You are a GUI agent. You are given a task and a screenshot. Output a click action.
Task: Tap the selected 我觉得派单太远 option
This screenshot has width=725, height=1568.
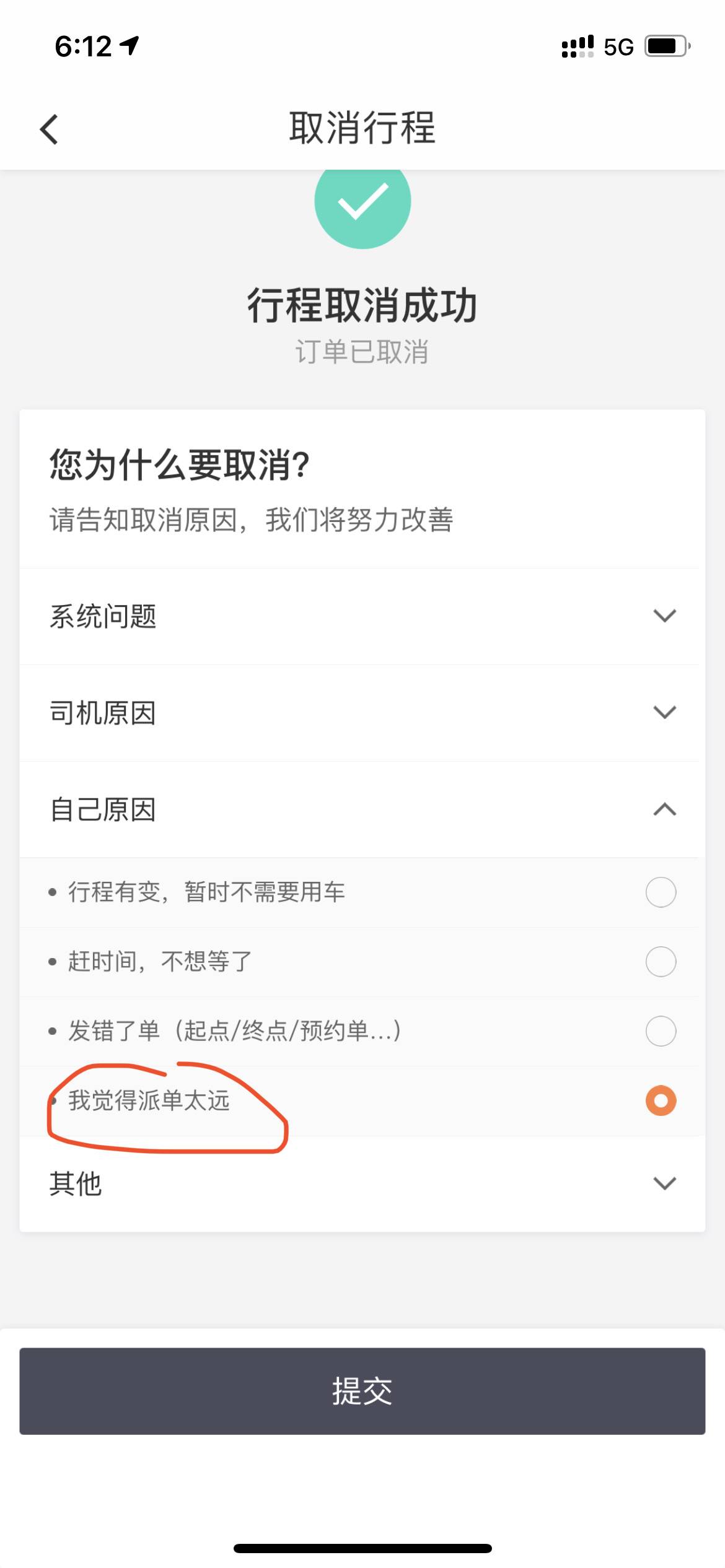tap(660, 1100)
